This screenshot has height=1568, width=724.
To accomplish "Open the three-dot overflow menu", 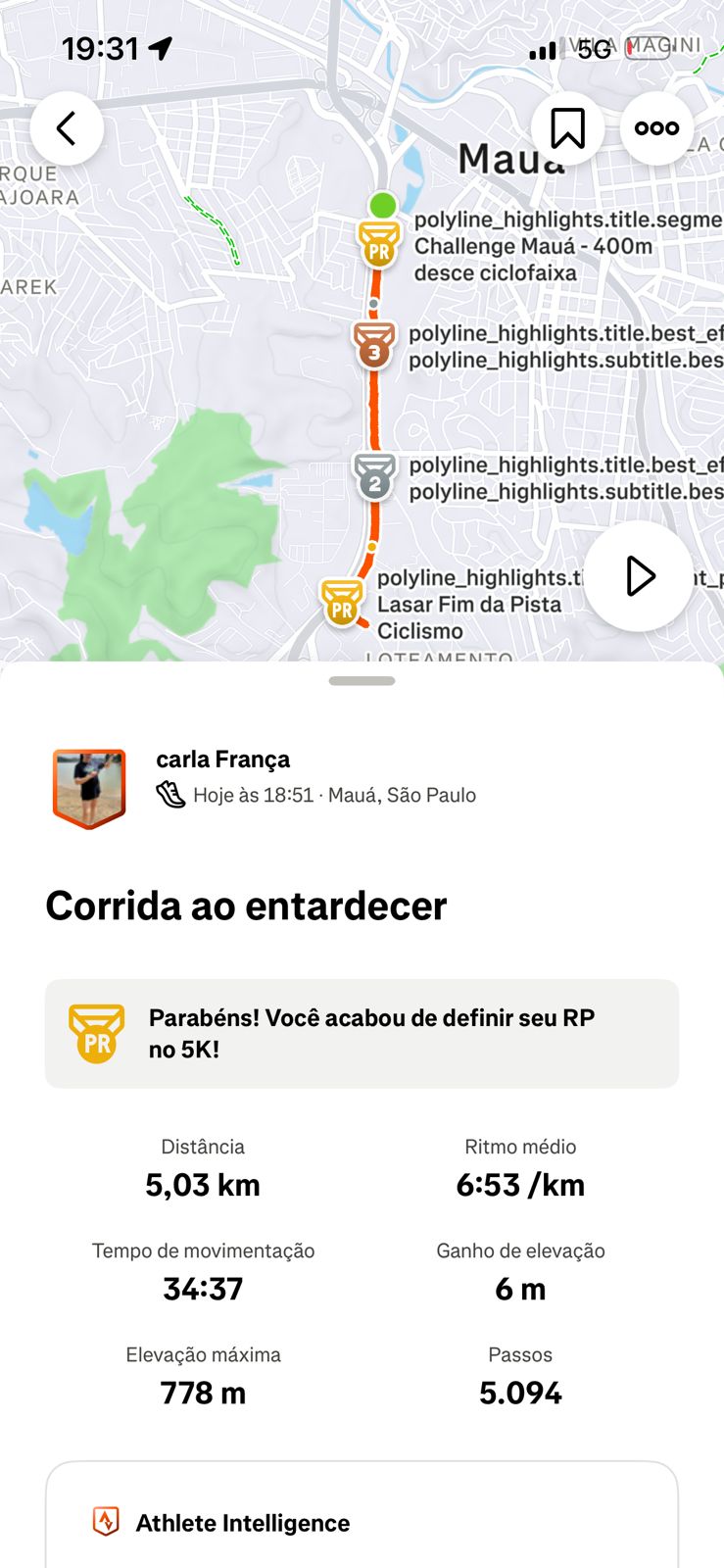I will coord(656,128).
